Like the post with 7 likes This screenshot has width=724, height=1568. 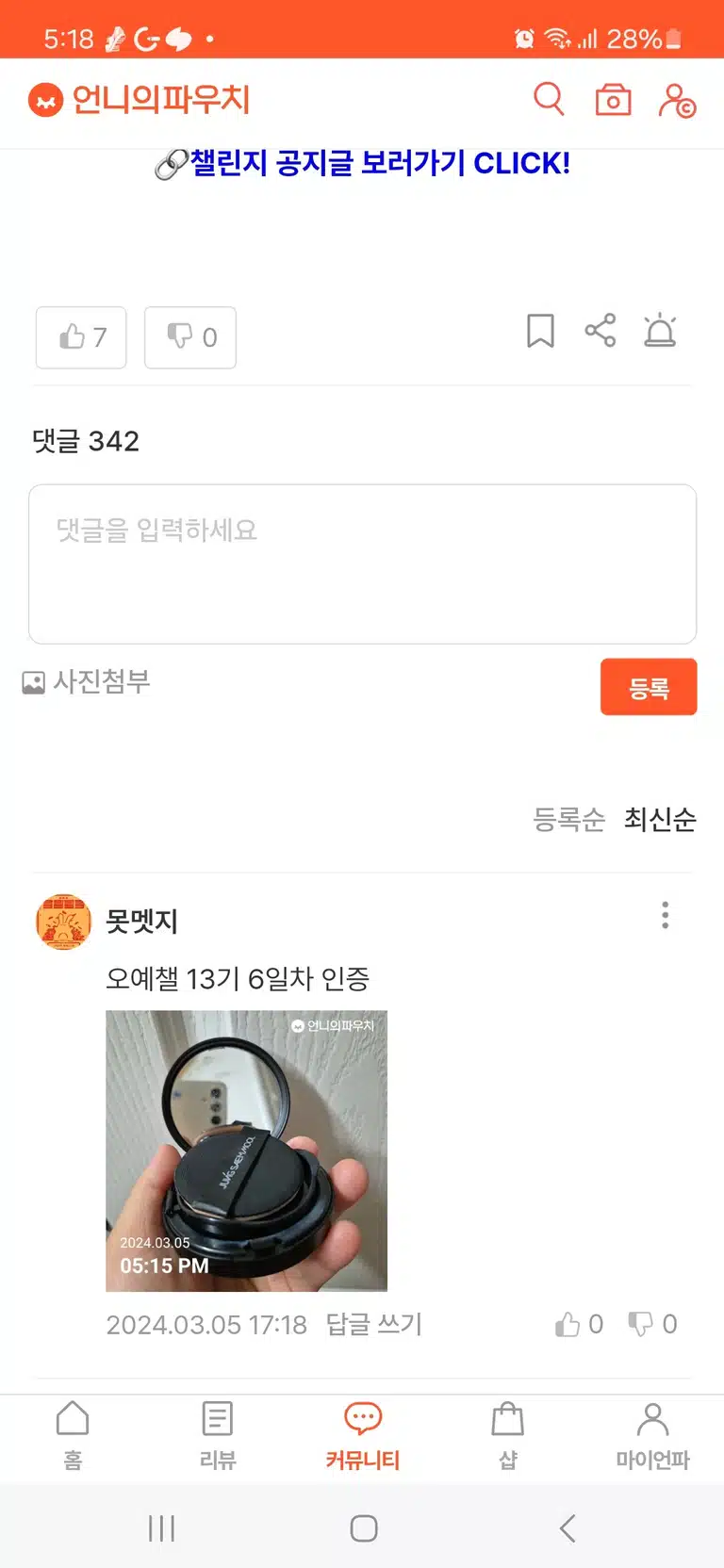(81, 337)
